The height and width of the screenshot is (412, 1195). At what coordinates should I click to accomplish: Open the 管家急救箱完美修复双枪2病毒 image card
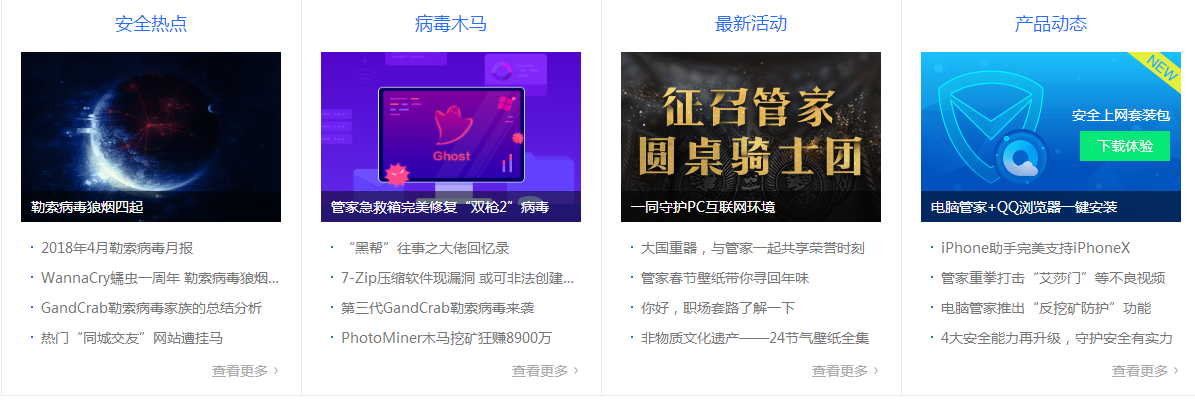tap(450, 136)
